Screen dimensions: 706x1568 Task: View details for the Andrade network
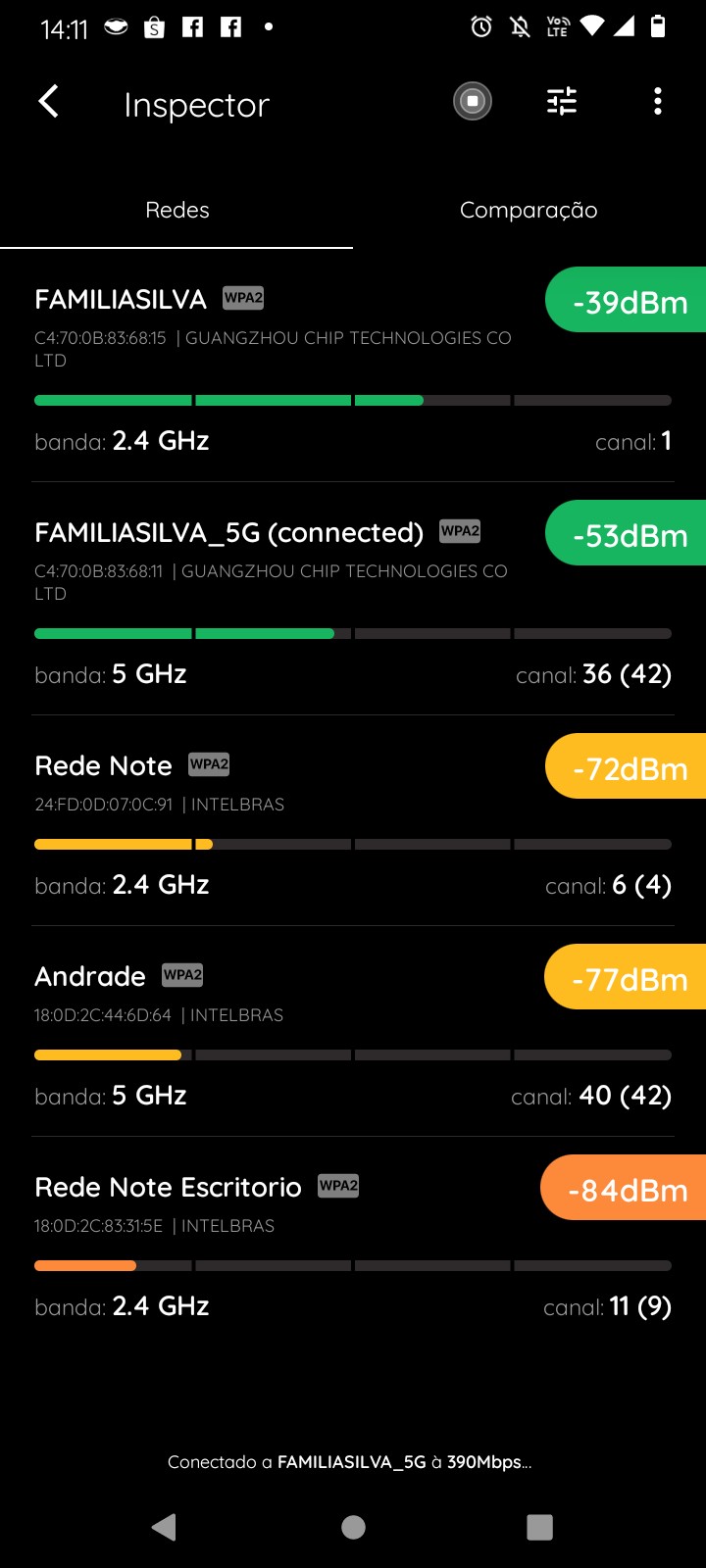point(294,1034)
